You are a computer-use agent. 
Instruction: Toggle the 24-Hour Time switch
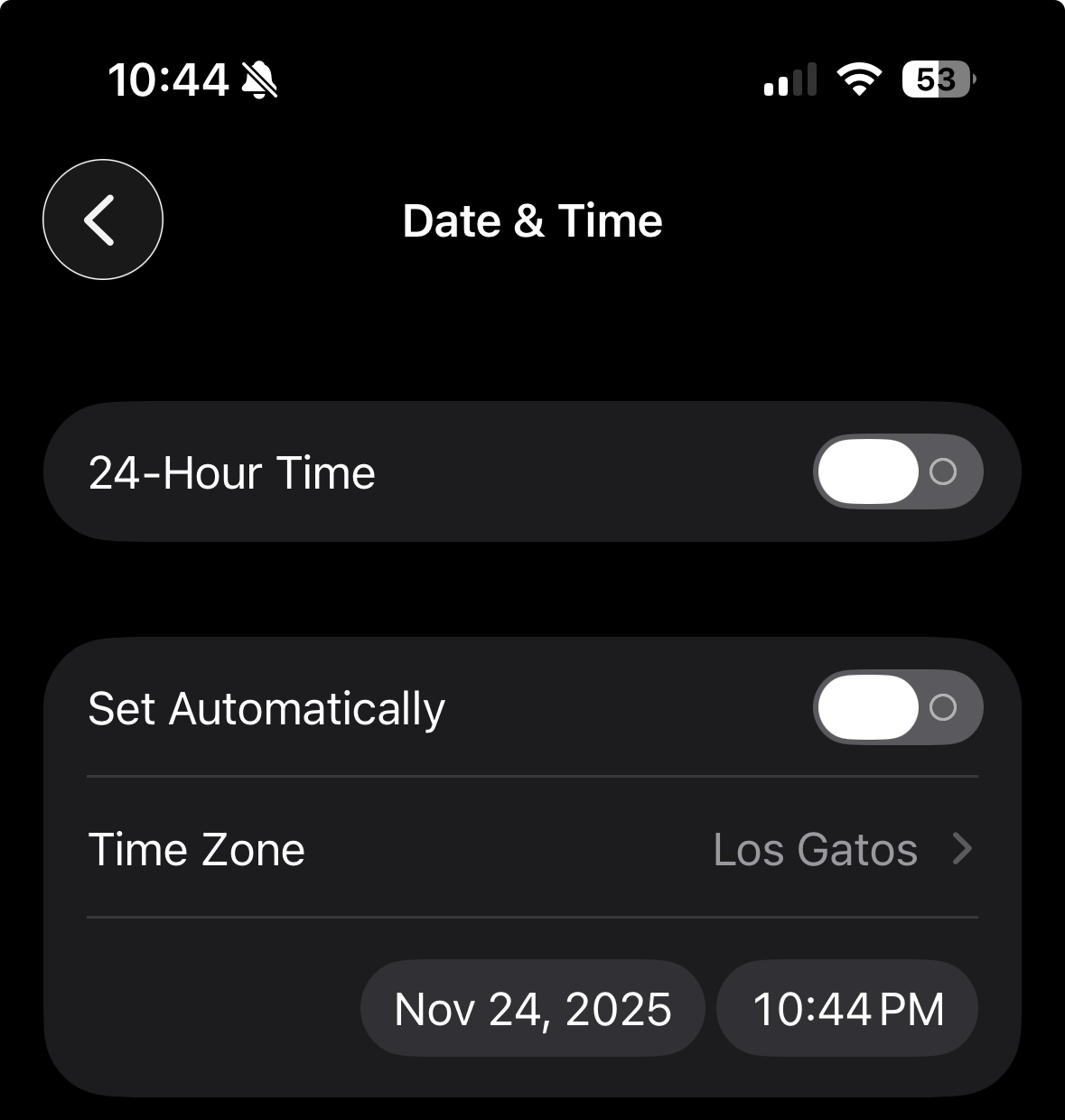[897, 471]
